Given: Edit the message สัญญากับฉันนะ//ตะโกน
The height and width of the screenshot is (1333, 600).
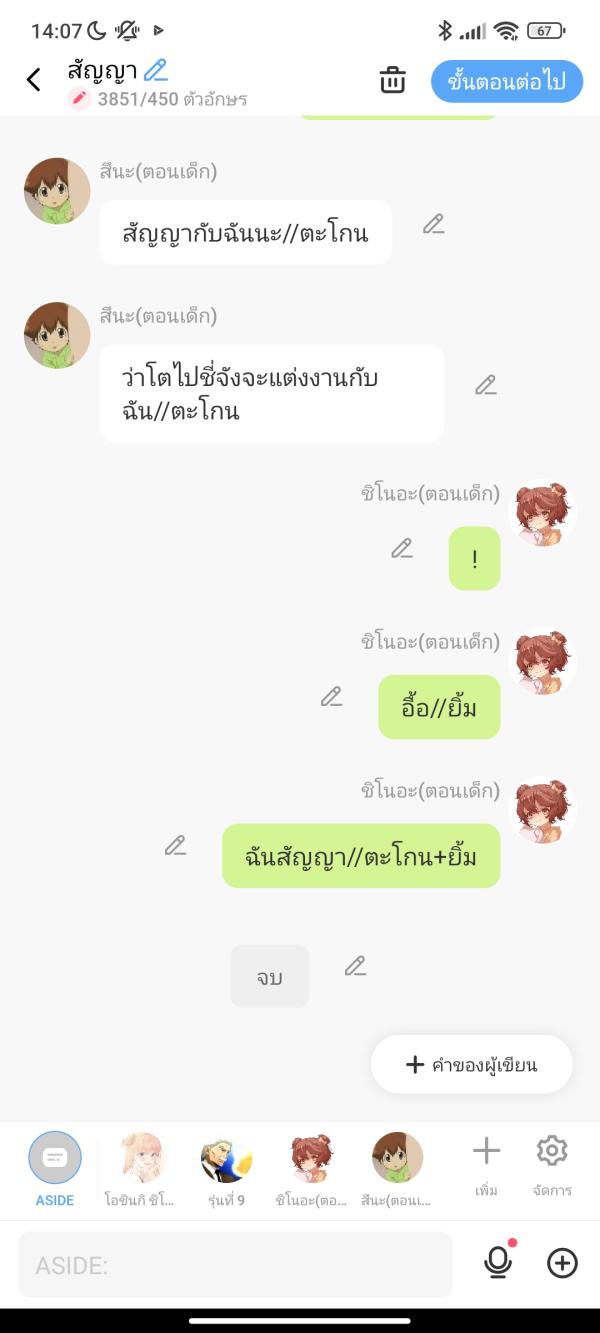Looking at the screenshot, I should click(433, 224).
